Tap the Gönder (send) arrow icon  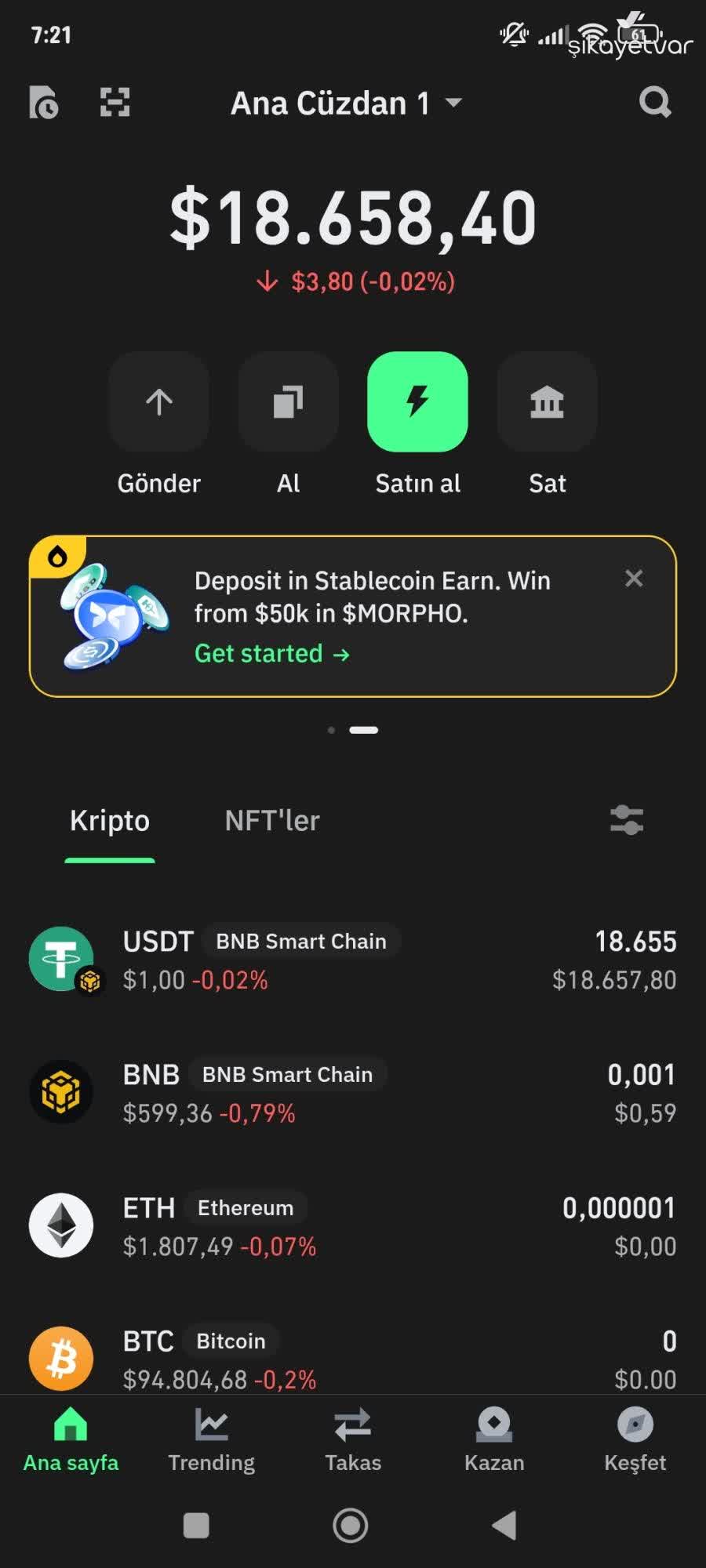click(x=158, y=402)
